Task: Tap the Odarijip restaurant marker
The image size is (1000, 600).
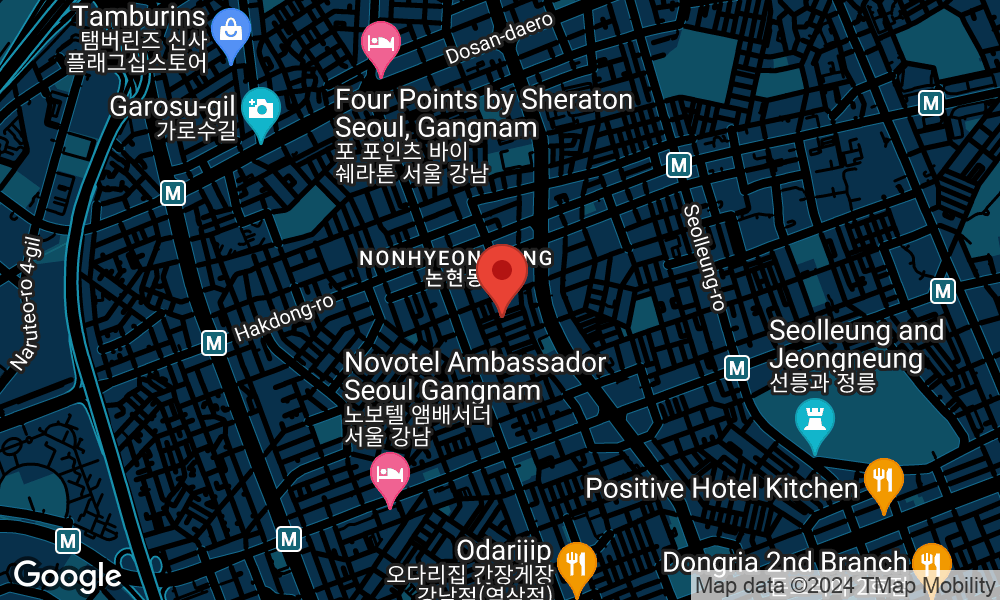Action: click(575, 564)
